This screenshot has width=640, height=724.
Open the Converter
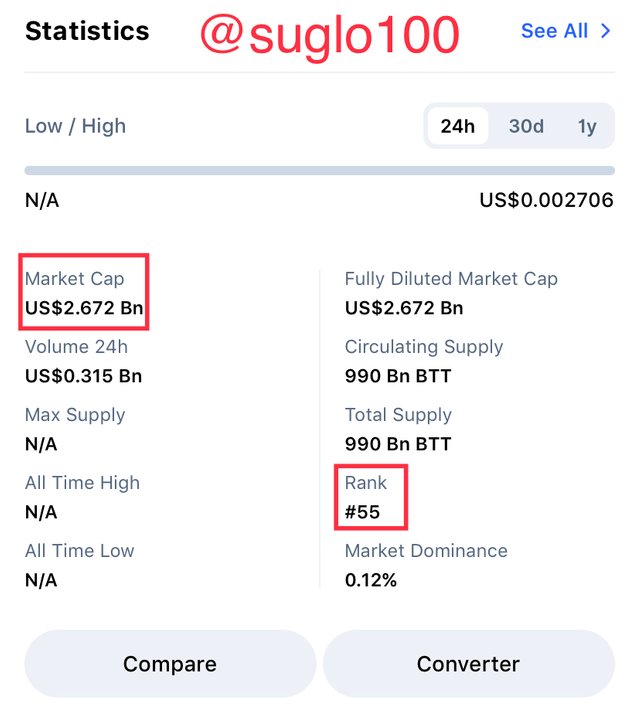(468, 664)
